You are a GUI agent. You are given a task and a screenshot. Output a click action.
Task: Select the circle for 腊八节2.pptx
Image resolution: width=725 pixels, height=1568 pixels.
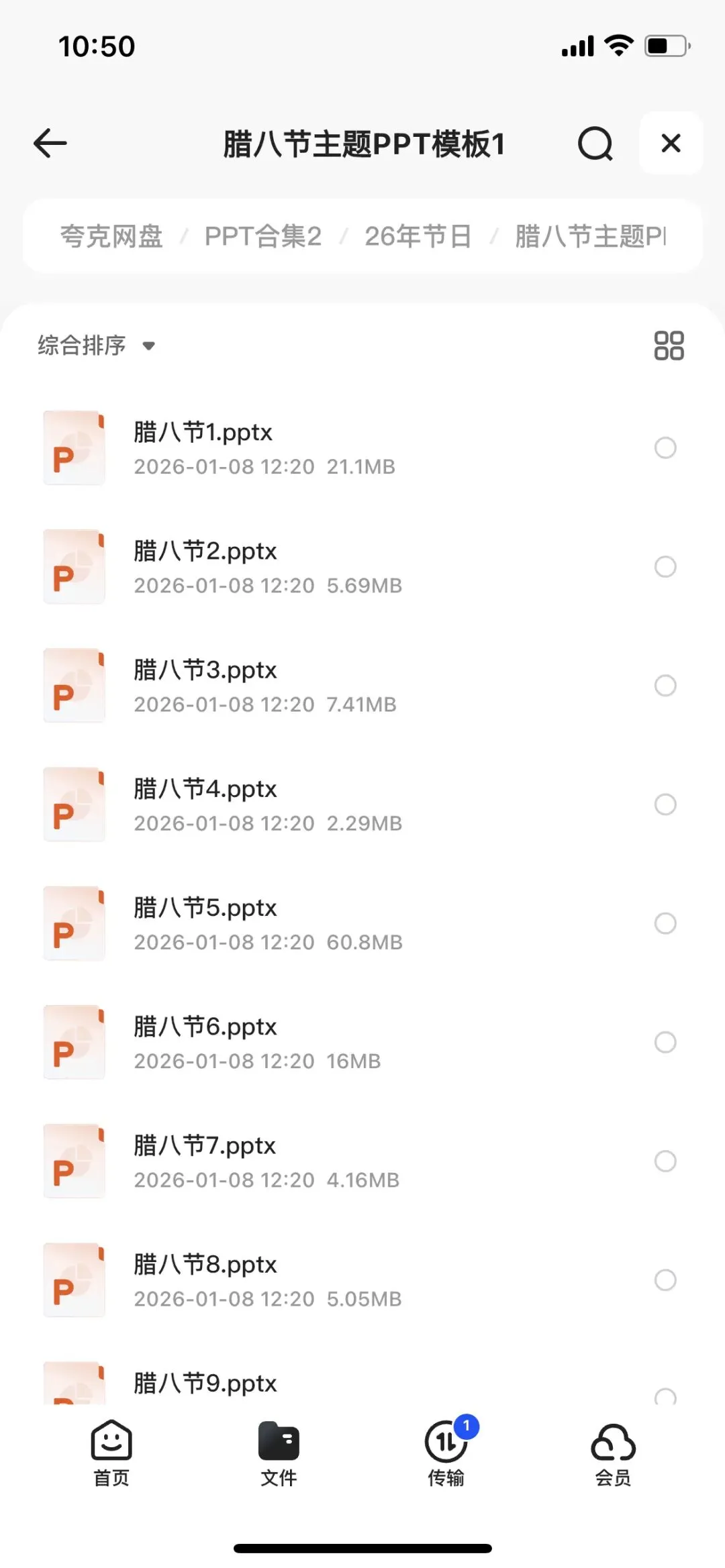(x=665, y=567)
